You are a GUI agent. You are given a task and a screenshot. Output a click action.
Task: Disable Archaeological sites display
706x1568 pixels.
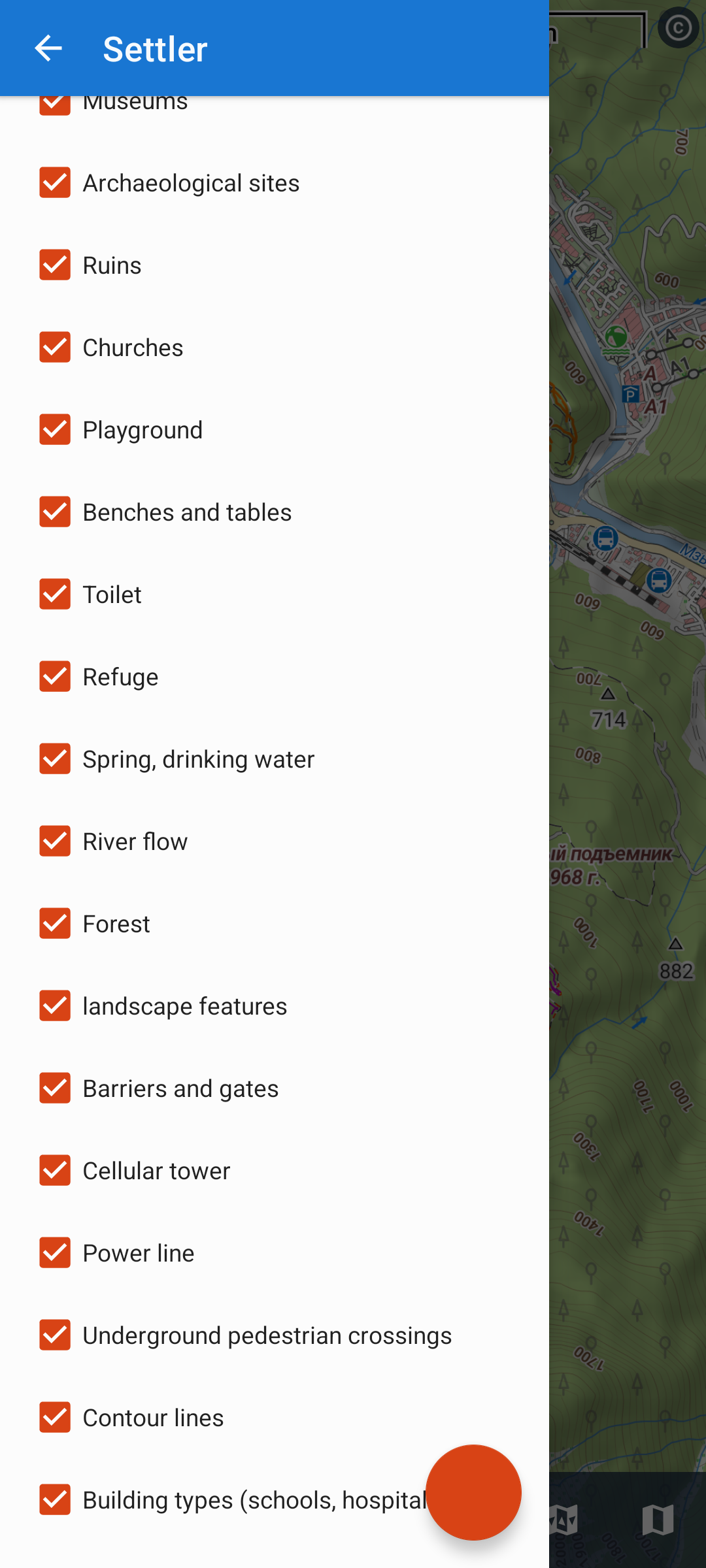[55, 183]
